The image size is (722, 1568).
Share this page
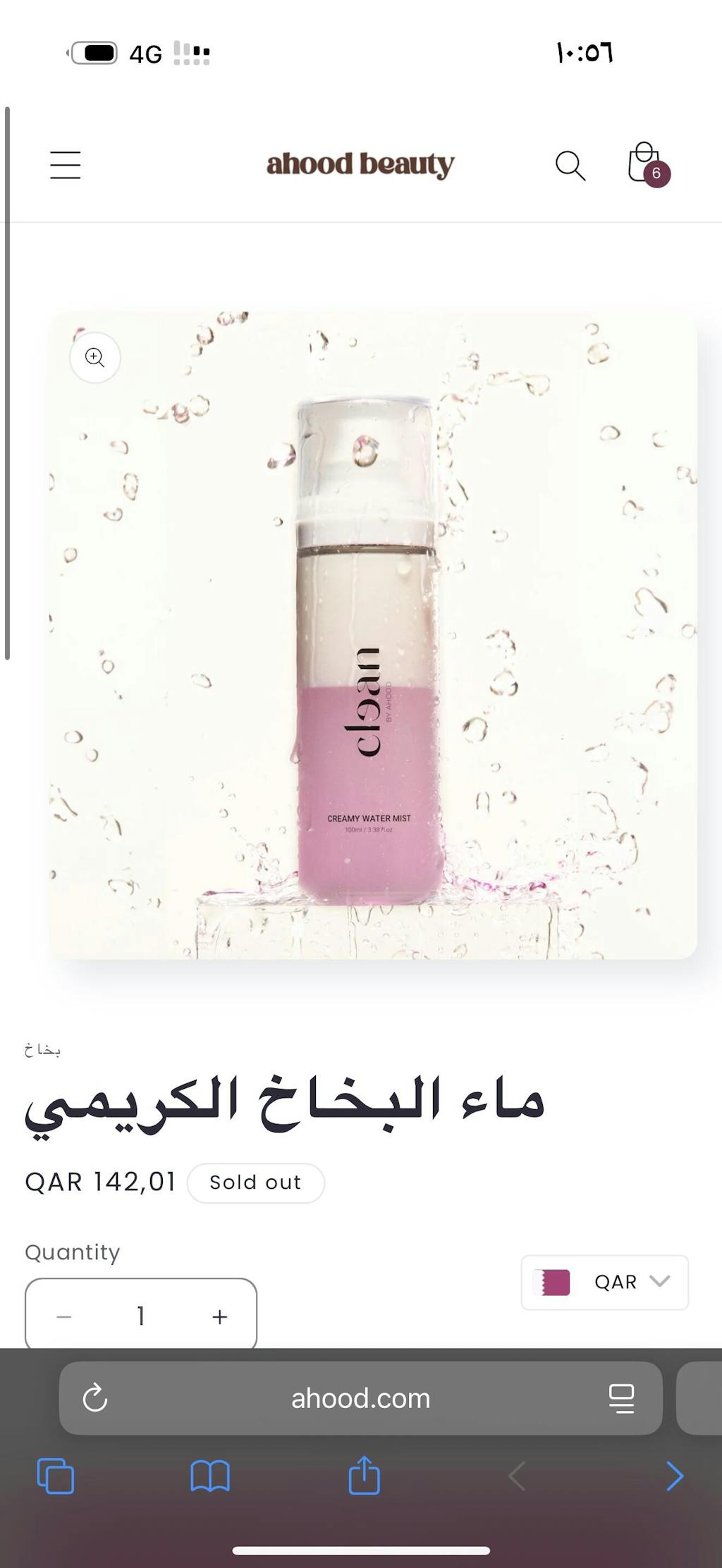[365, 1474]
